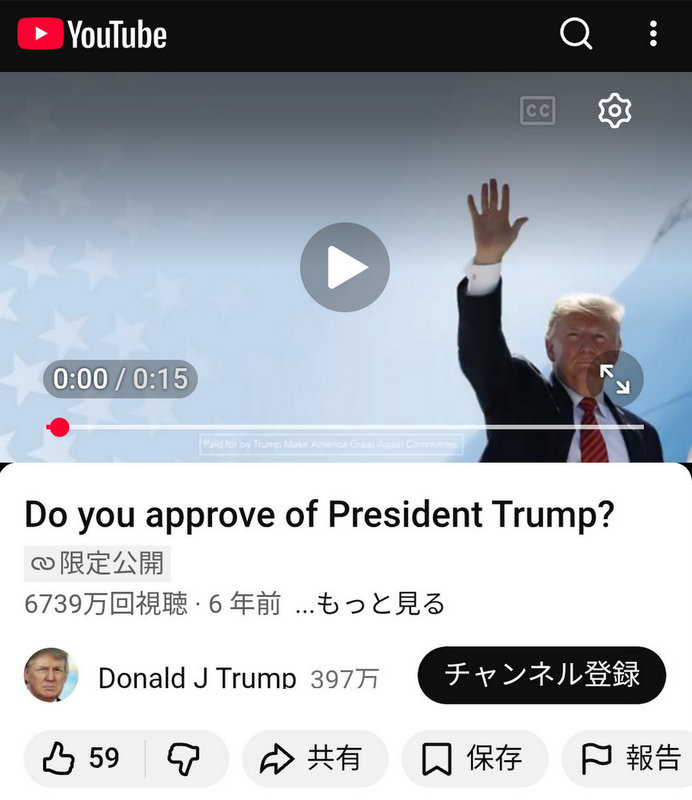The width and height of the screenshot is (692, 800).
Task: Enter fullscreen mode
Action: coord(614,379)
